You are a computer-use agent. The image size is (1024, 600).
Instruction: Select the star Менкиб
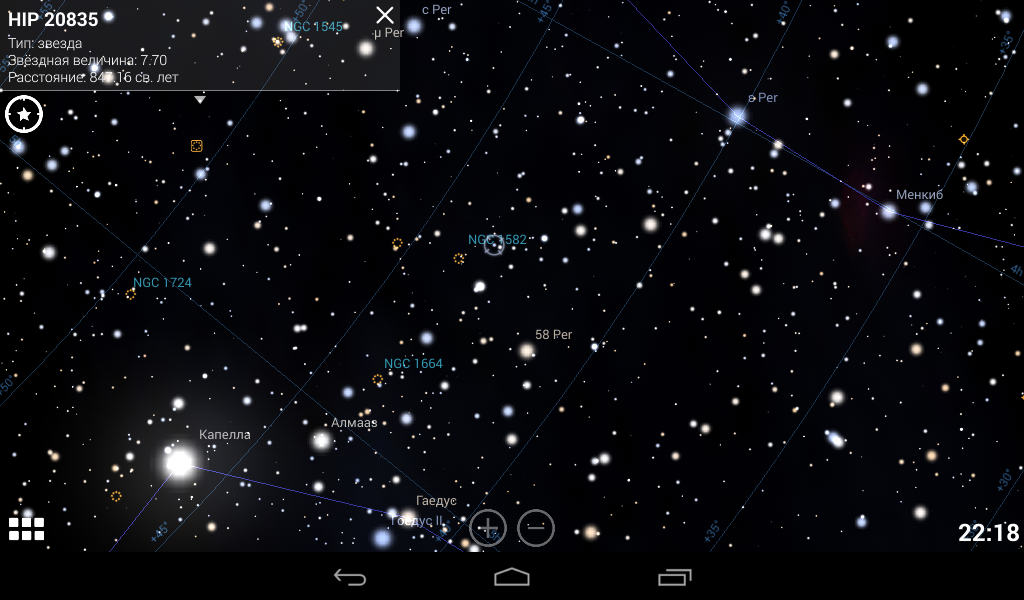(x=888, y=211)
